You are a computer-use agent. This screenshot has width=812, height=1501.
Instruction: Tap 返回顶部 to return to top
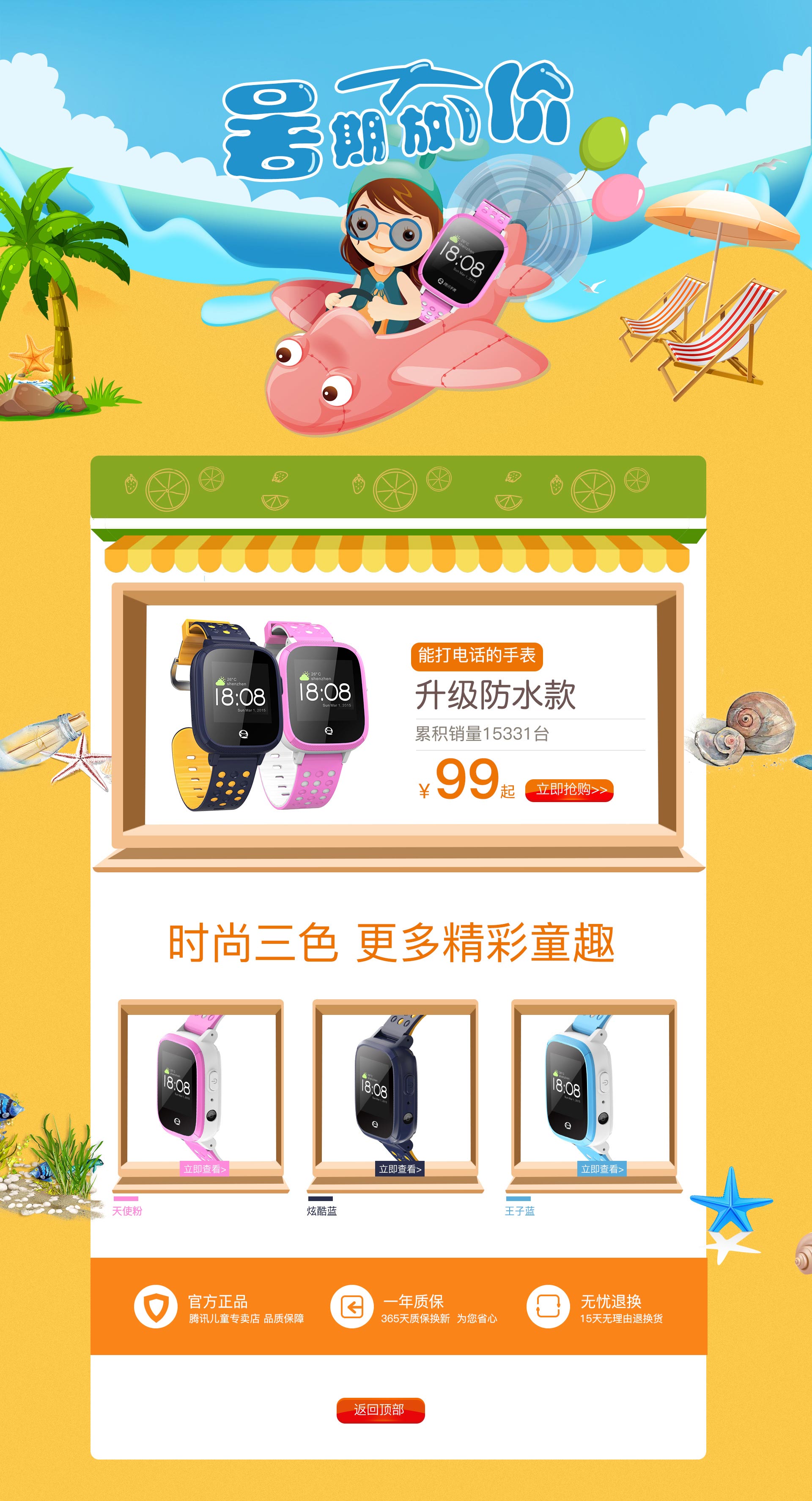pyautogui.click(x=380, y=1410)
